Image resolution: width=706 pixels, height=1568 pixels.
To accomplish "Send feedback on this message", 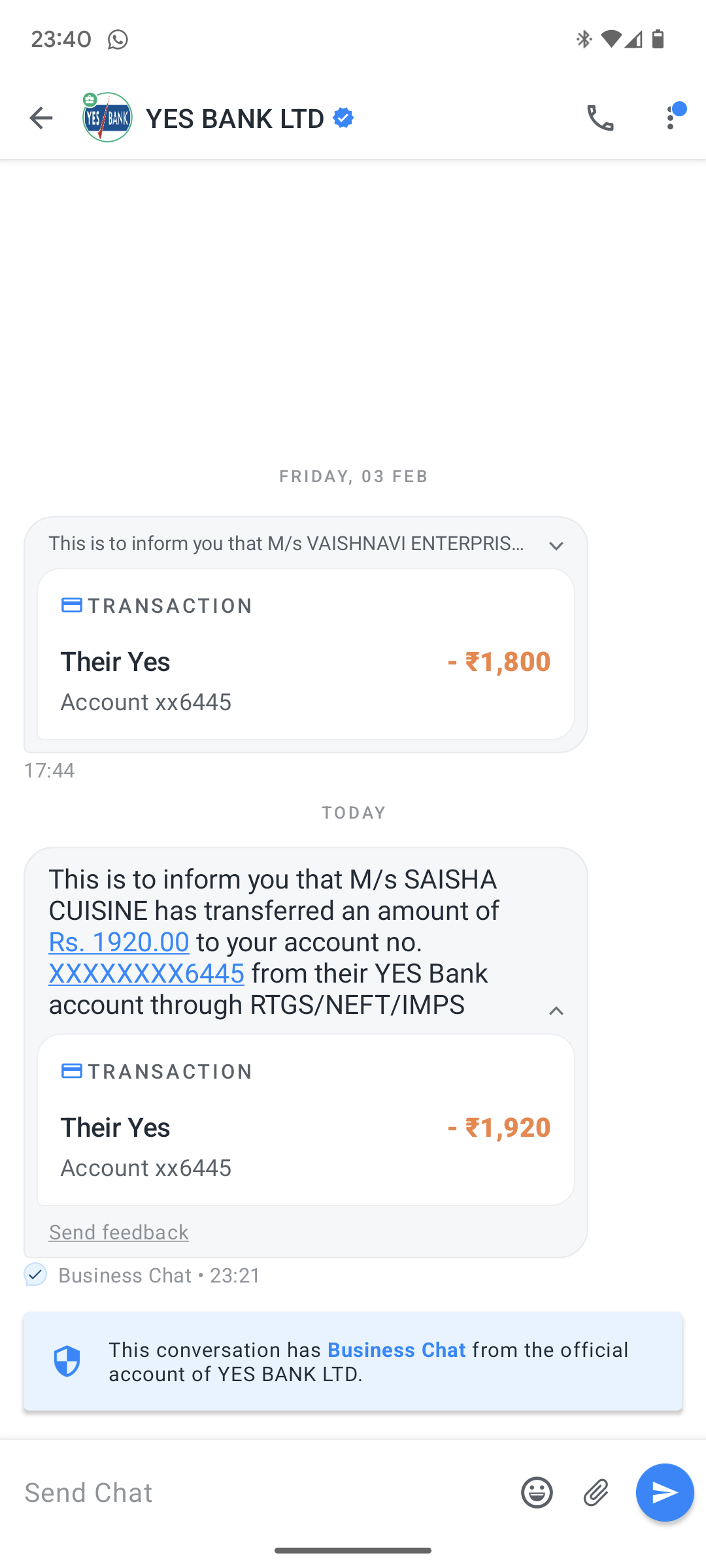I will 119,1232.
